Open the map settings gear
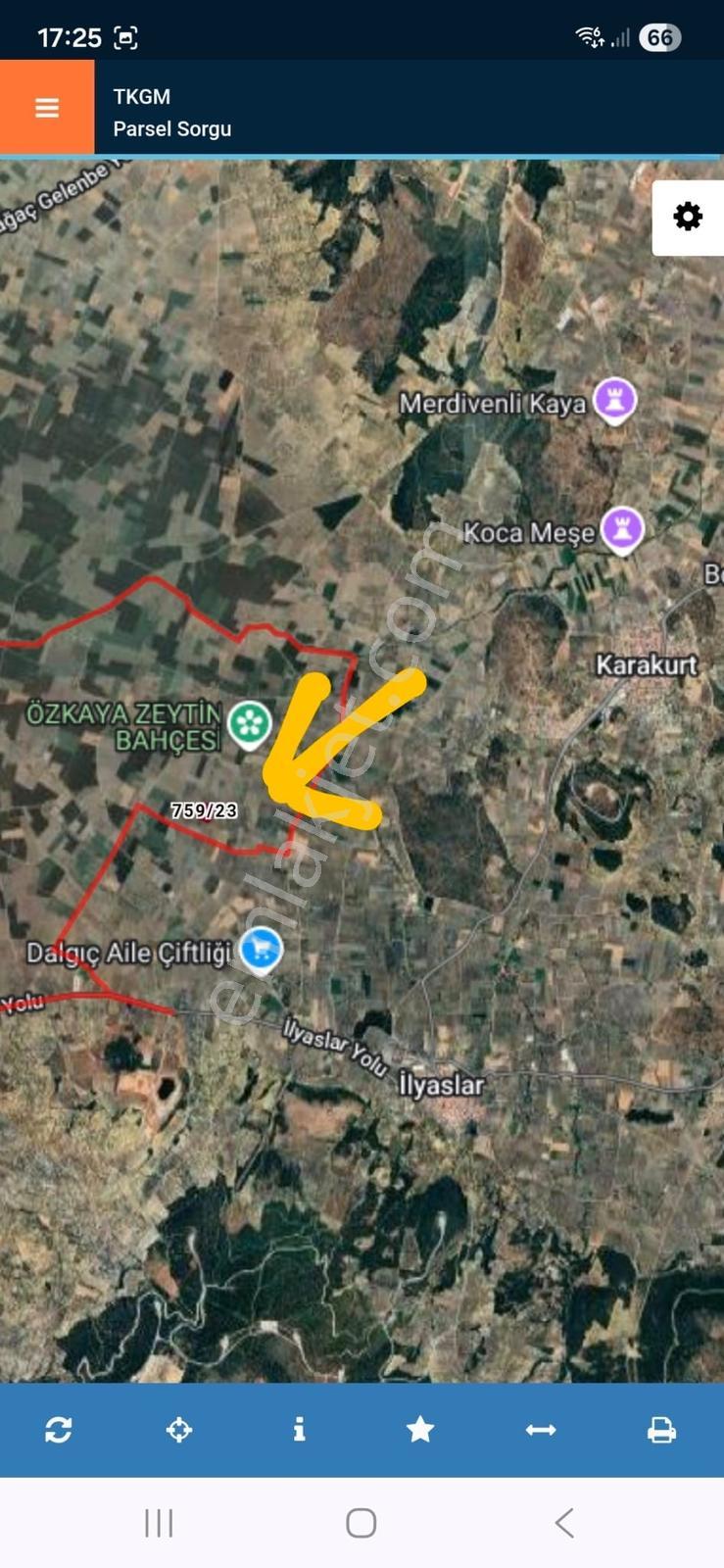The image size is (724, 1568). pos(688,217)
